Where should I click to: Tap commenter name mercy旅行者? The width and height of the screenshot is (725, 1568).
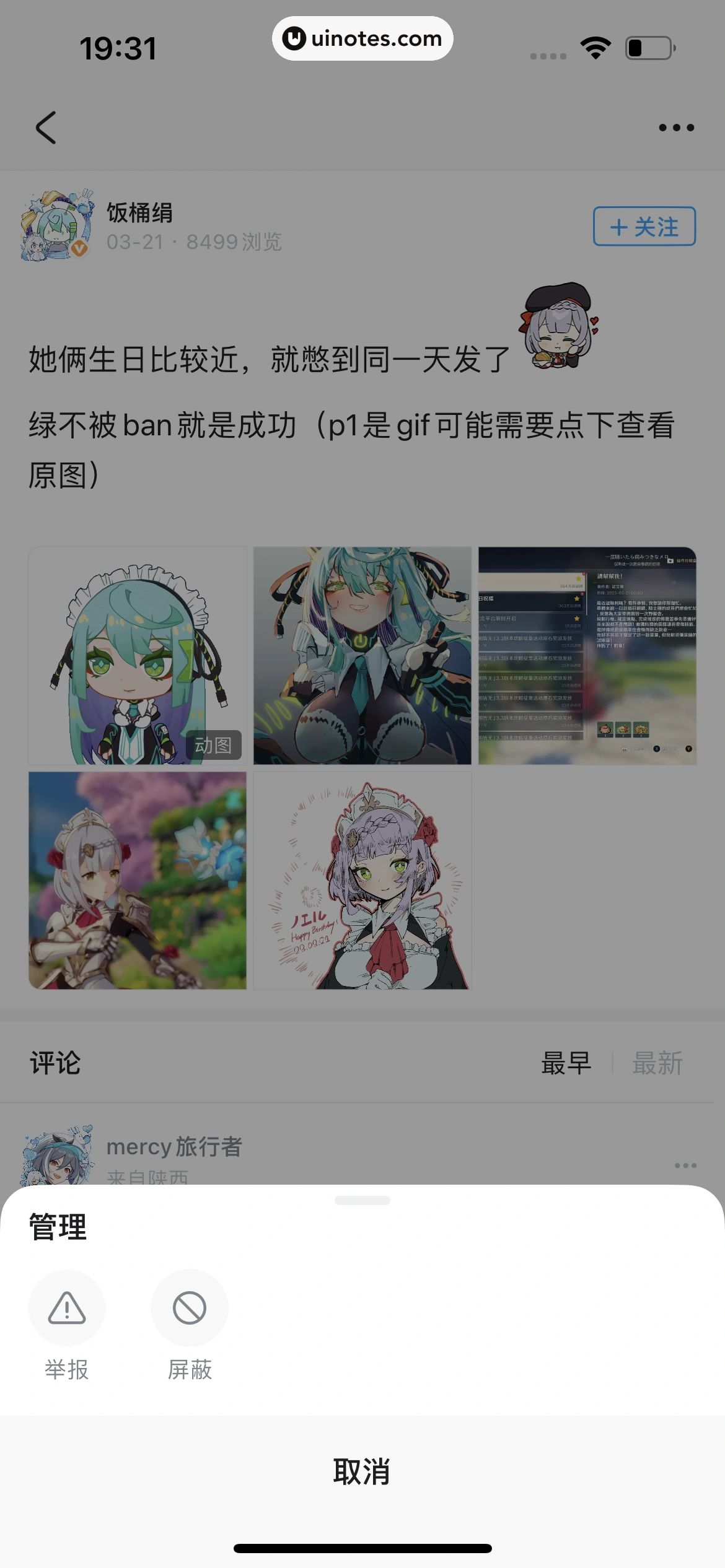tap(175, 1146)
